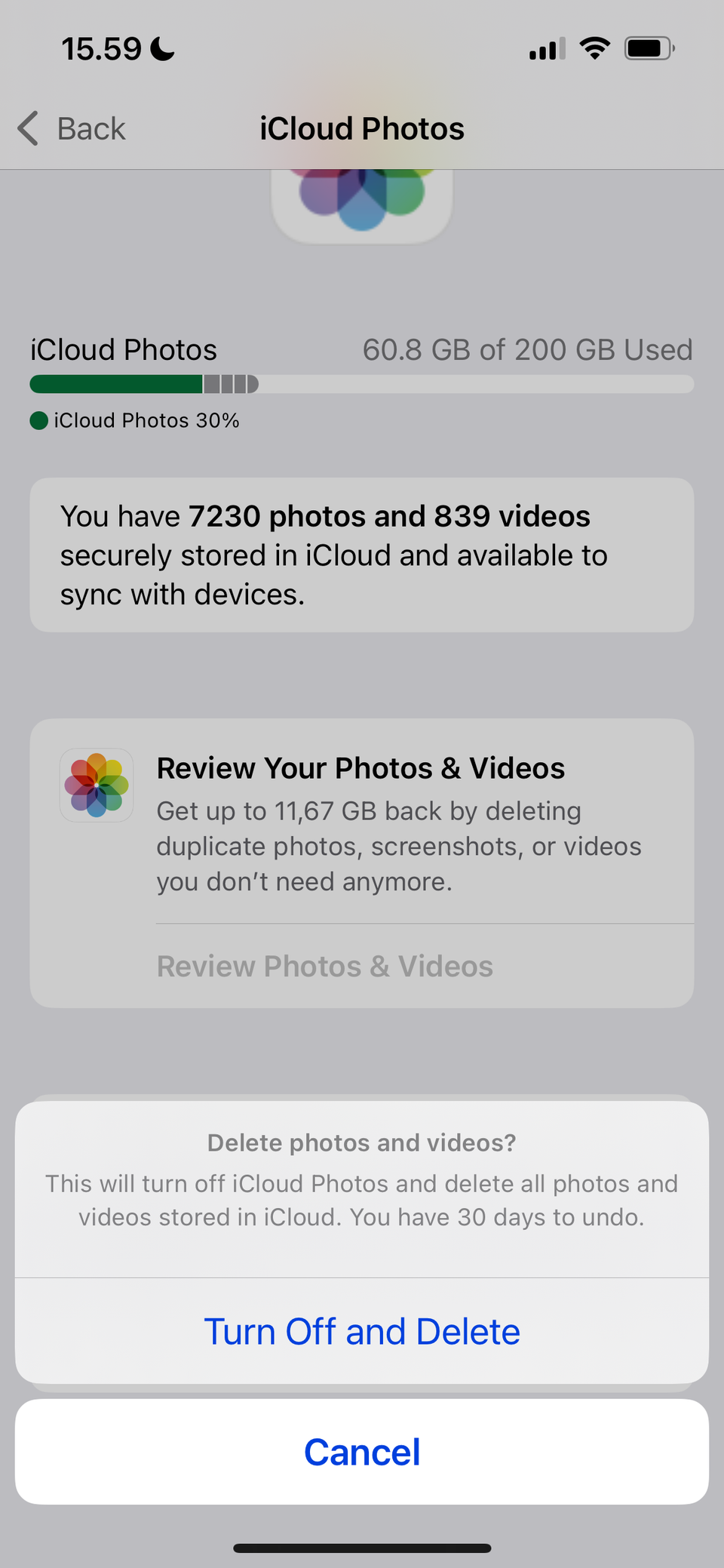
Task: Tap the 7230 photos storage summary card
Action: coord(362,555)
